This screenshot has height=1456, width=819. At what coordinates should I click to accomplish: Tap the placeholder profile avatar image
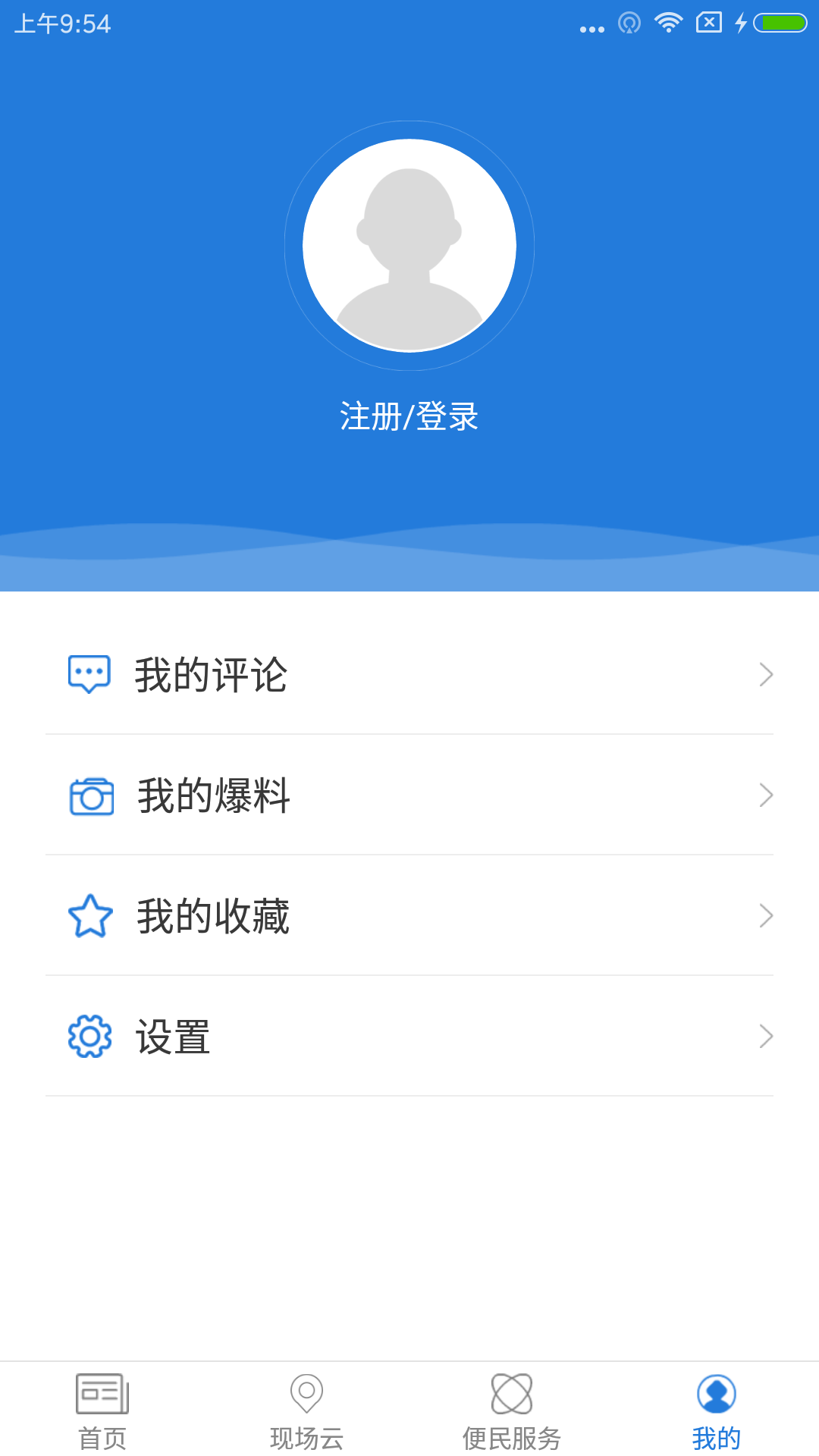point(409,244)
